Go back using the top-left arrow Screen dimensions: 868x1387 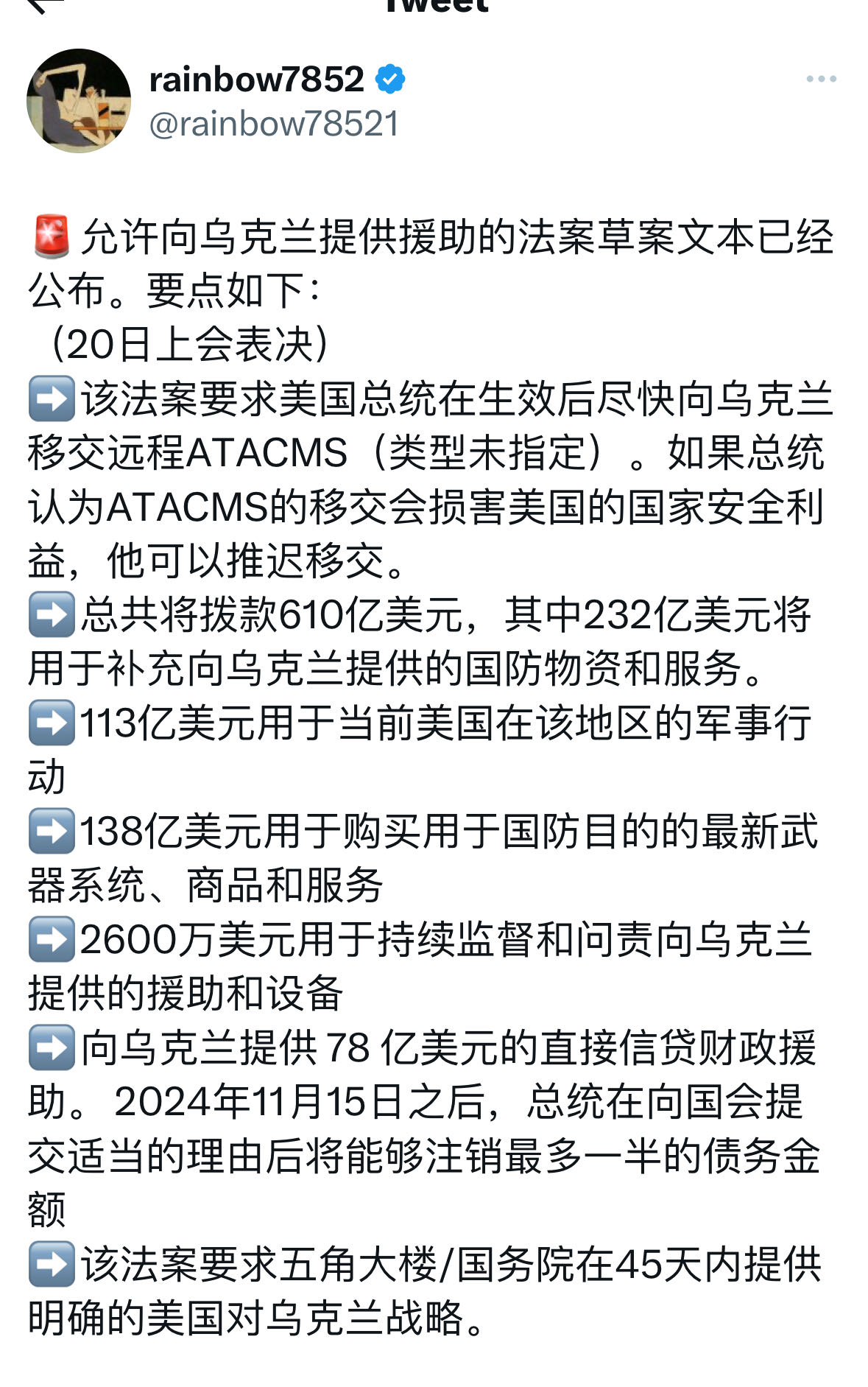tap(44, 4)
